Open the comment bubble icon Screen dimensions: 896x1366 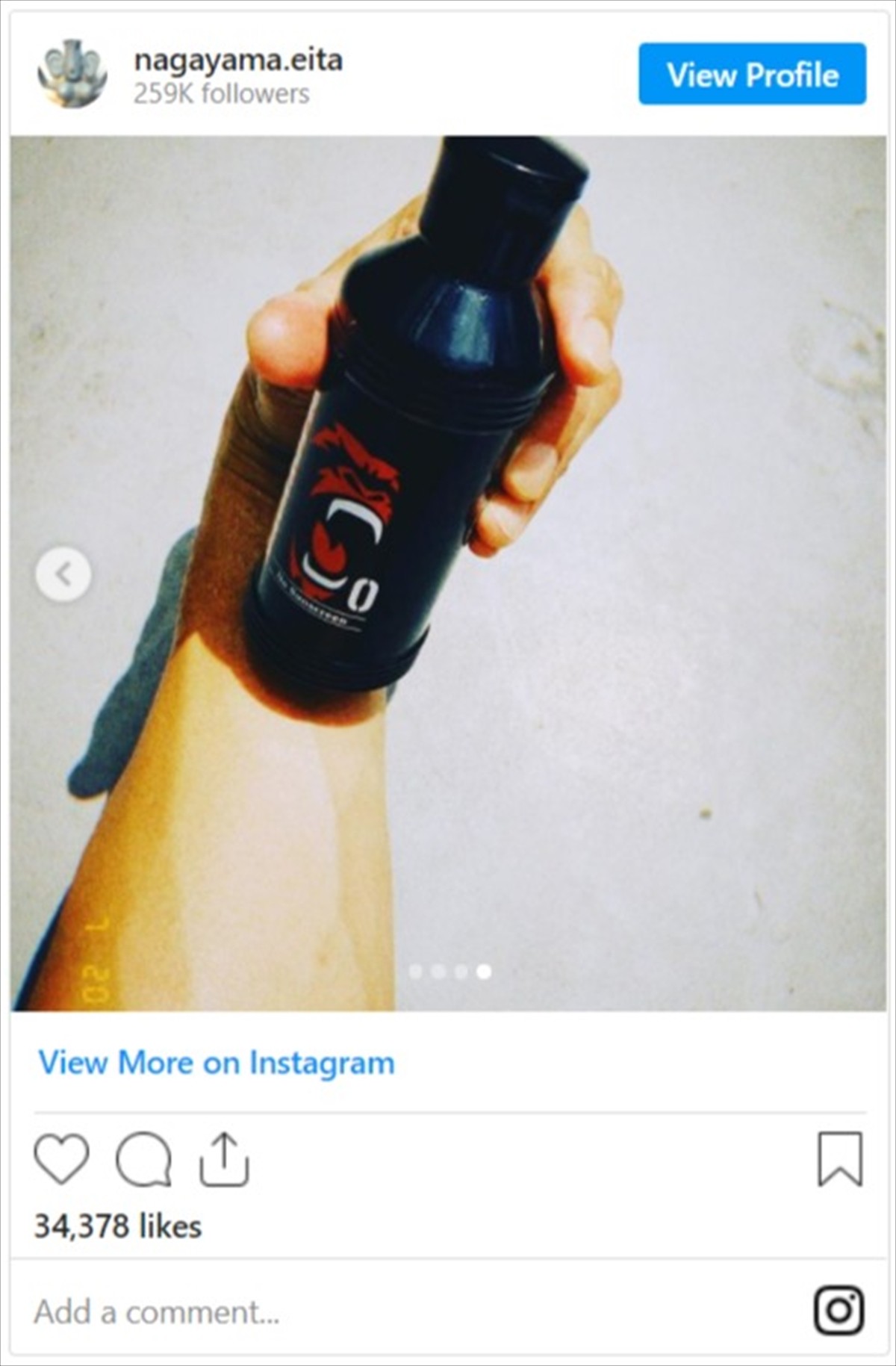pyautogui.click(x=143, y=1159)
